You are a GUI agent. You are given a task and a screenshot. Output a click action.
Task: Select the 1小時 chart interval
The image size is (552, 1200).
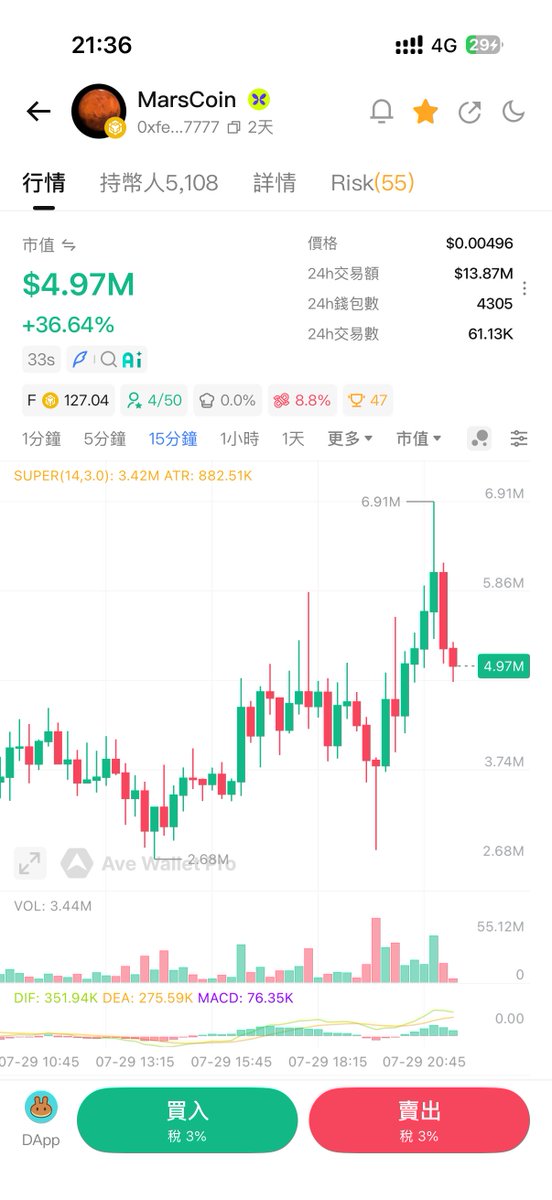[239, 438]
